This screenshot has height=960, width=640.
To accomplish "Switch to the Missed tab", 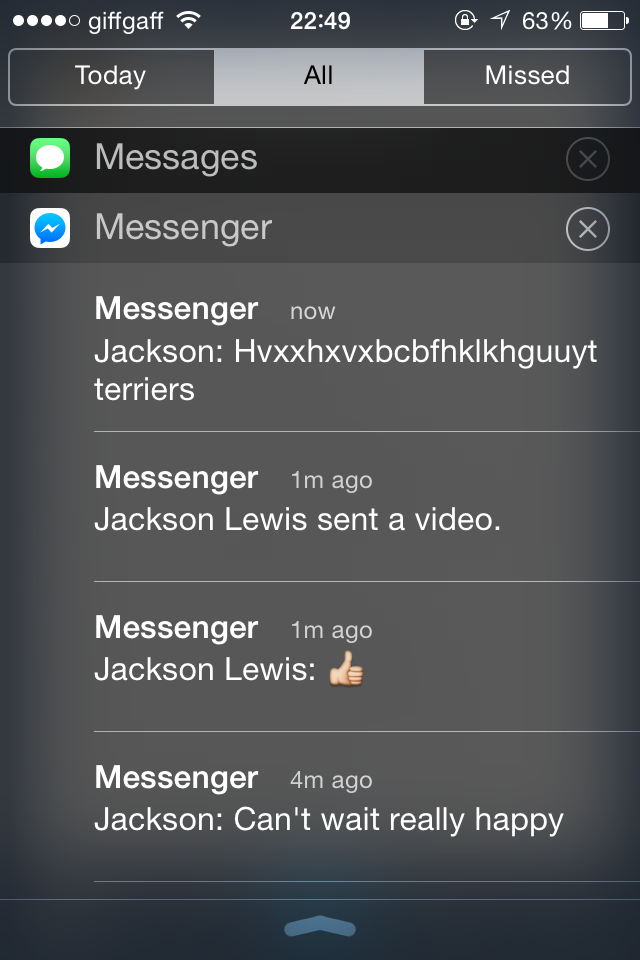I will (527, 76).
